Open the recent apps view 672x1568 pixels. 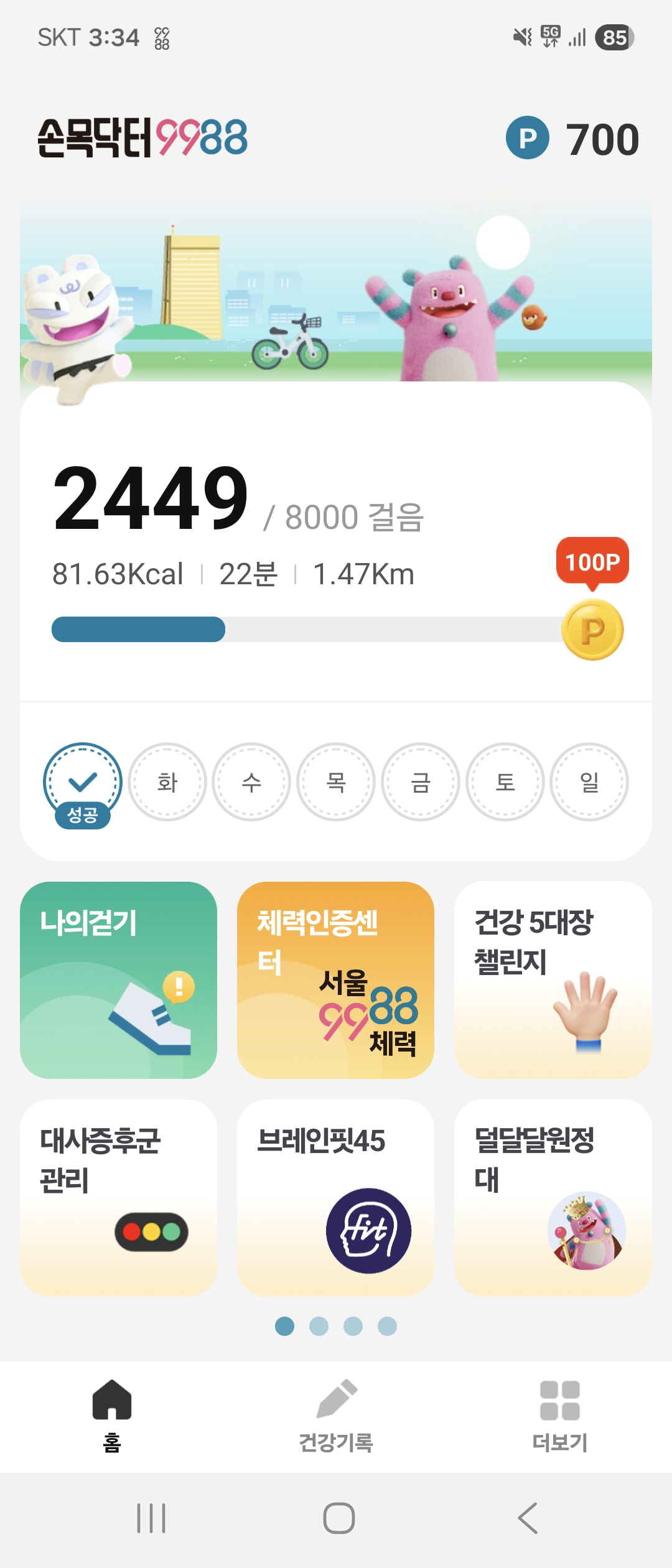[151, 1518]
